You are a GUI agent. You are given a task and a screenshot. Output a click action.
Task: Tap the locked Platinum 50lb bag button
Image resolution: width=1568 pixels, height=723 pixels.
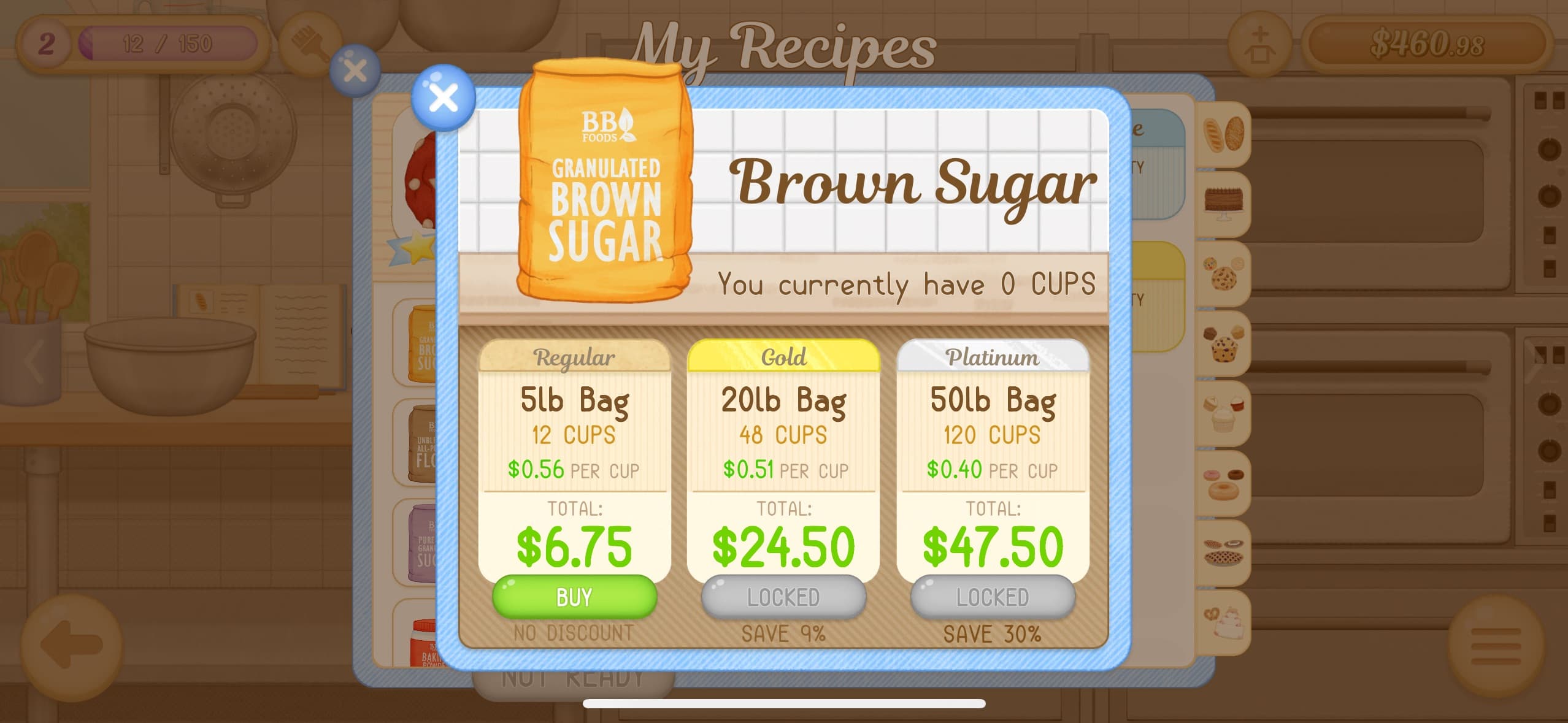pos(993,597)
